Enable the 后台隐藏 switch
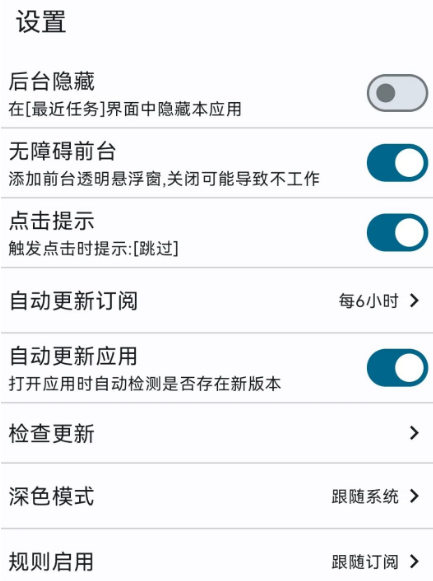This screenshot has width=433, height=581. (x=397, y=93)
